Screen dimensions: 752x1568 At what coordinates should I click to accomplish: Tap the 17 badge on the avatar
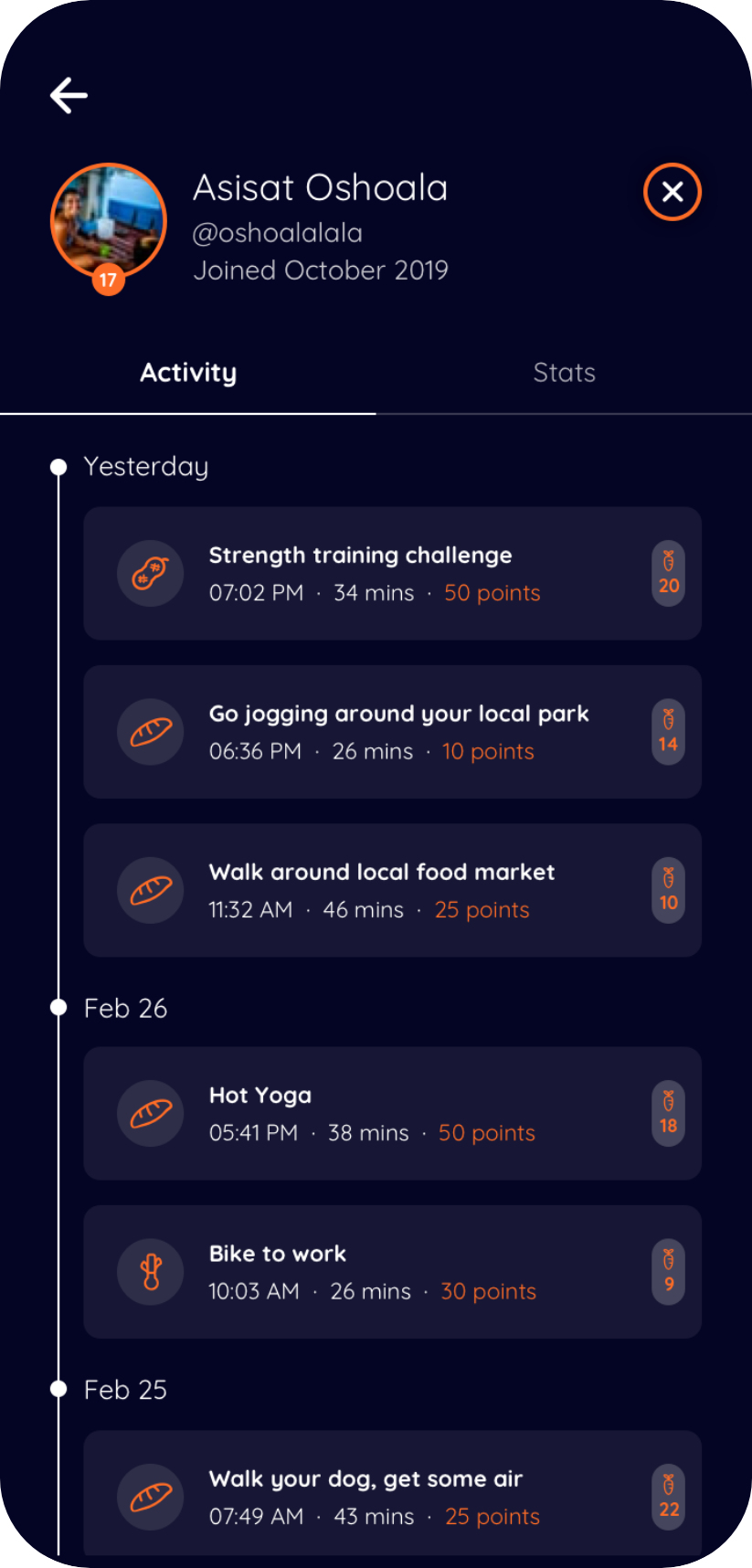point(108,281)
